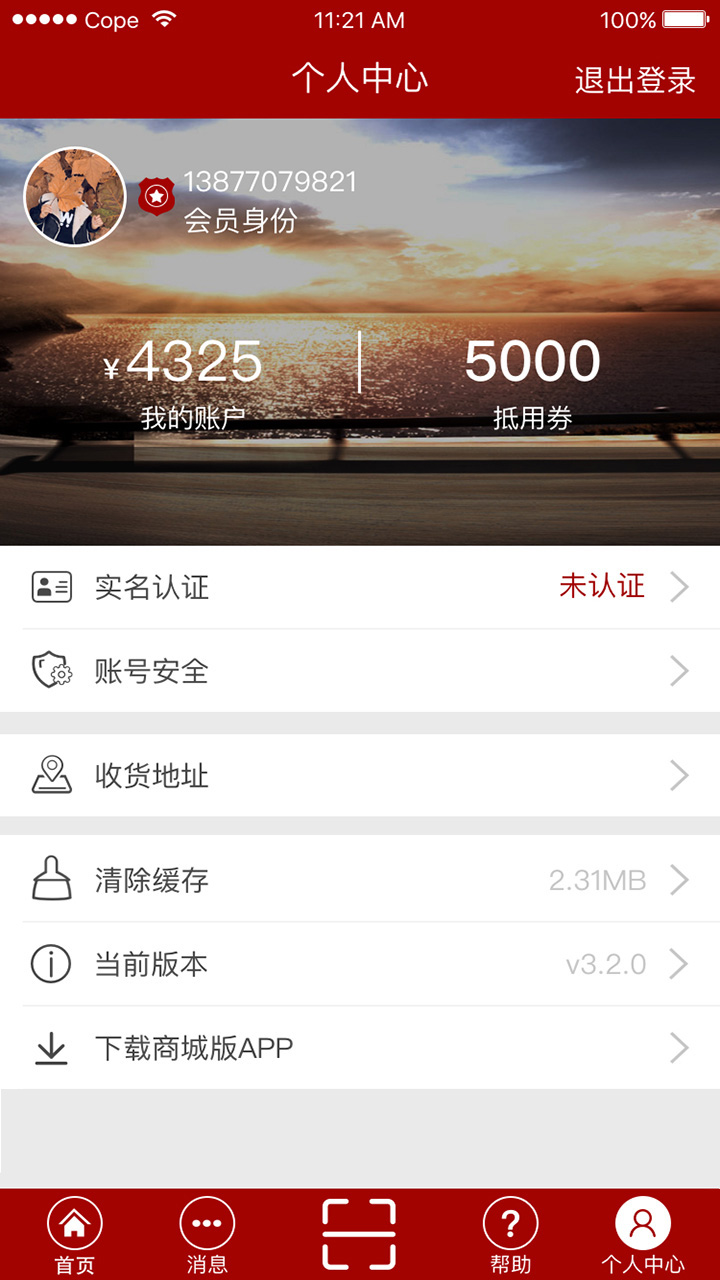This screenshot has height=1280, width=720.
Task: Open the profile avatar picture
Action: pos(74,197)
